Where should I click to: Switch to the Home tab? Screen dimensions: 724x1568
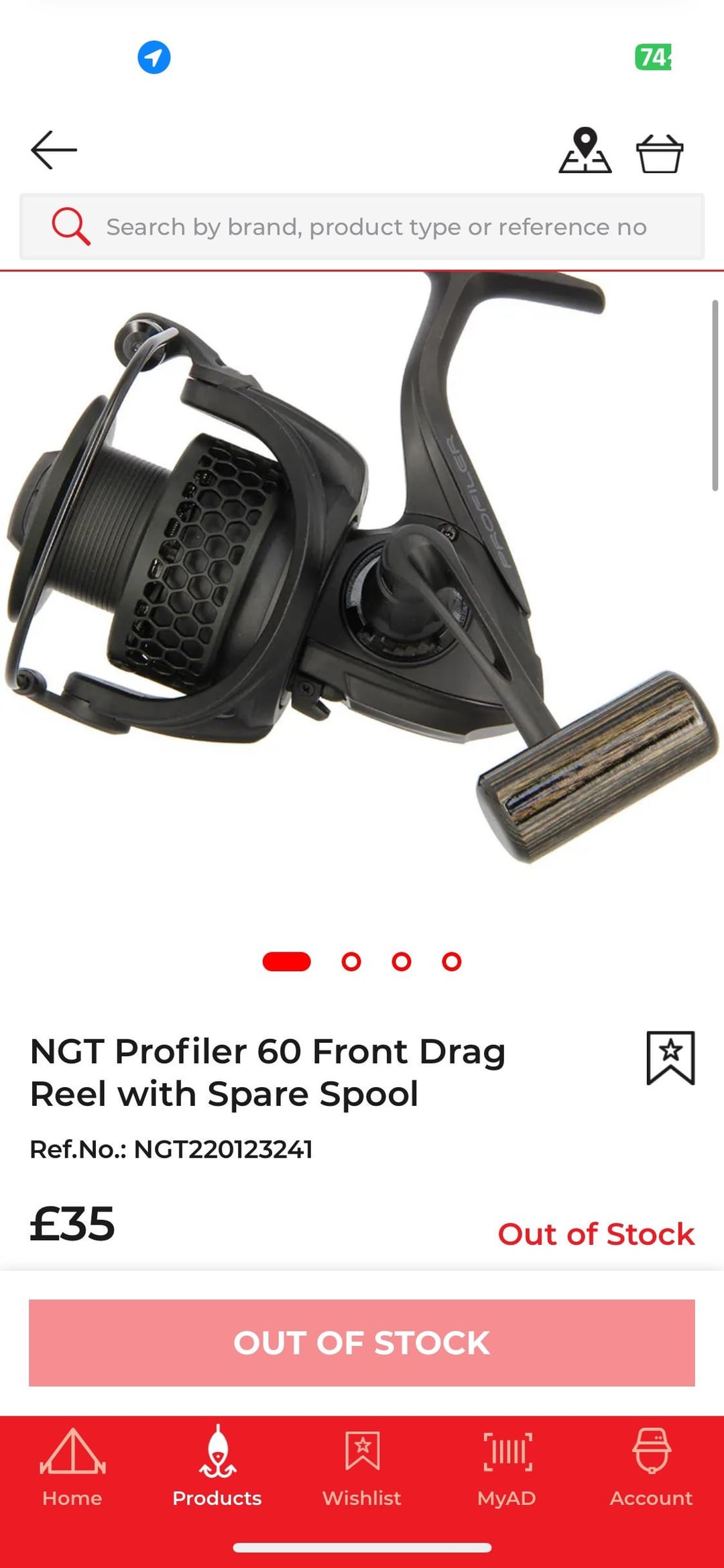(x=72, y=1466)
